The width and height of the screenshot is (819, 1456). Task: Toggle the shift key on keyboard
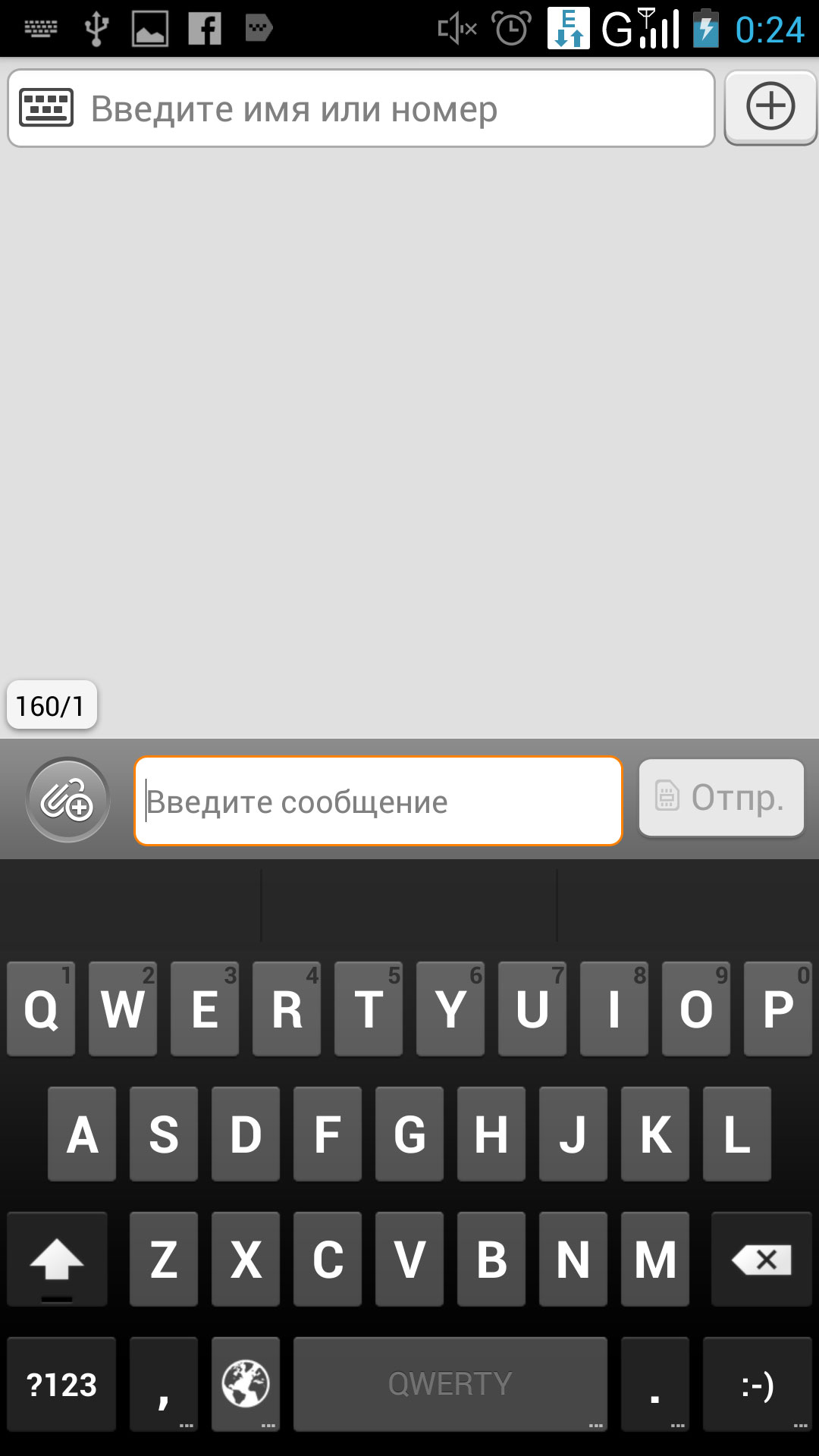click(57, 1260)
